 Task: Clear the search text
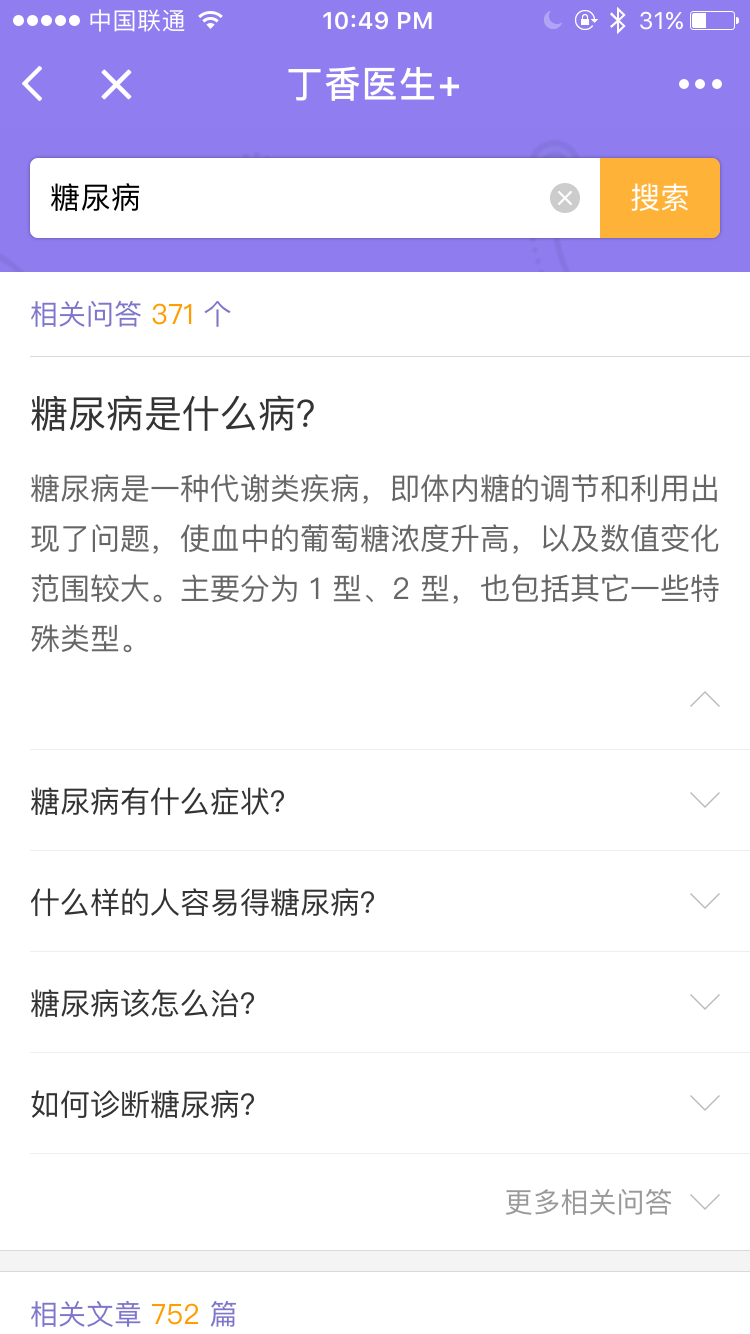tap(565, 198)
